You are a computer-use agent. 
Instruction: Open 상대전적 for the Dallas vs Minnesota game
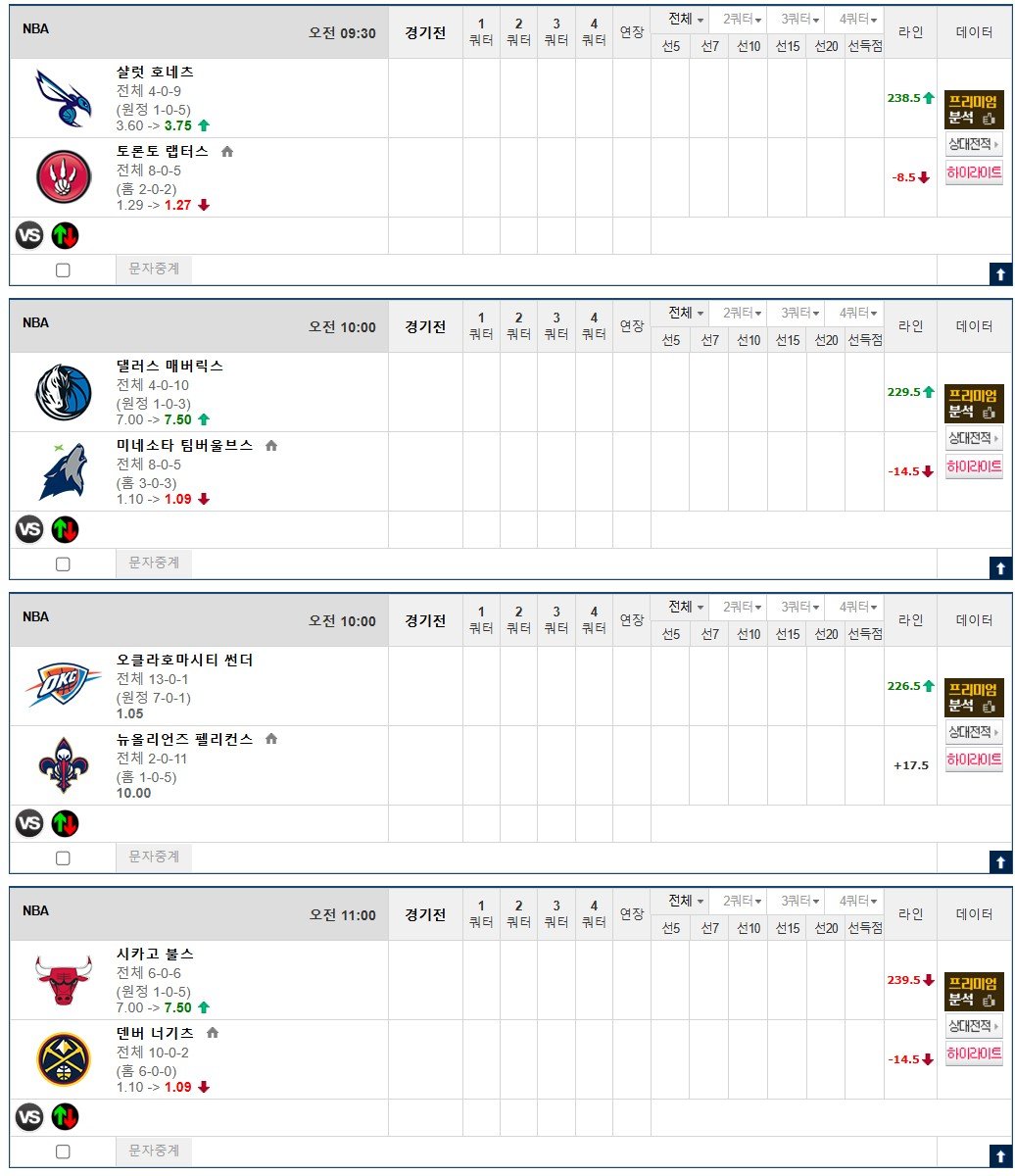point(974,438)
